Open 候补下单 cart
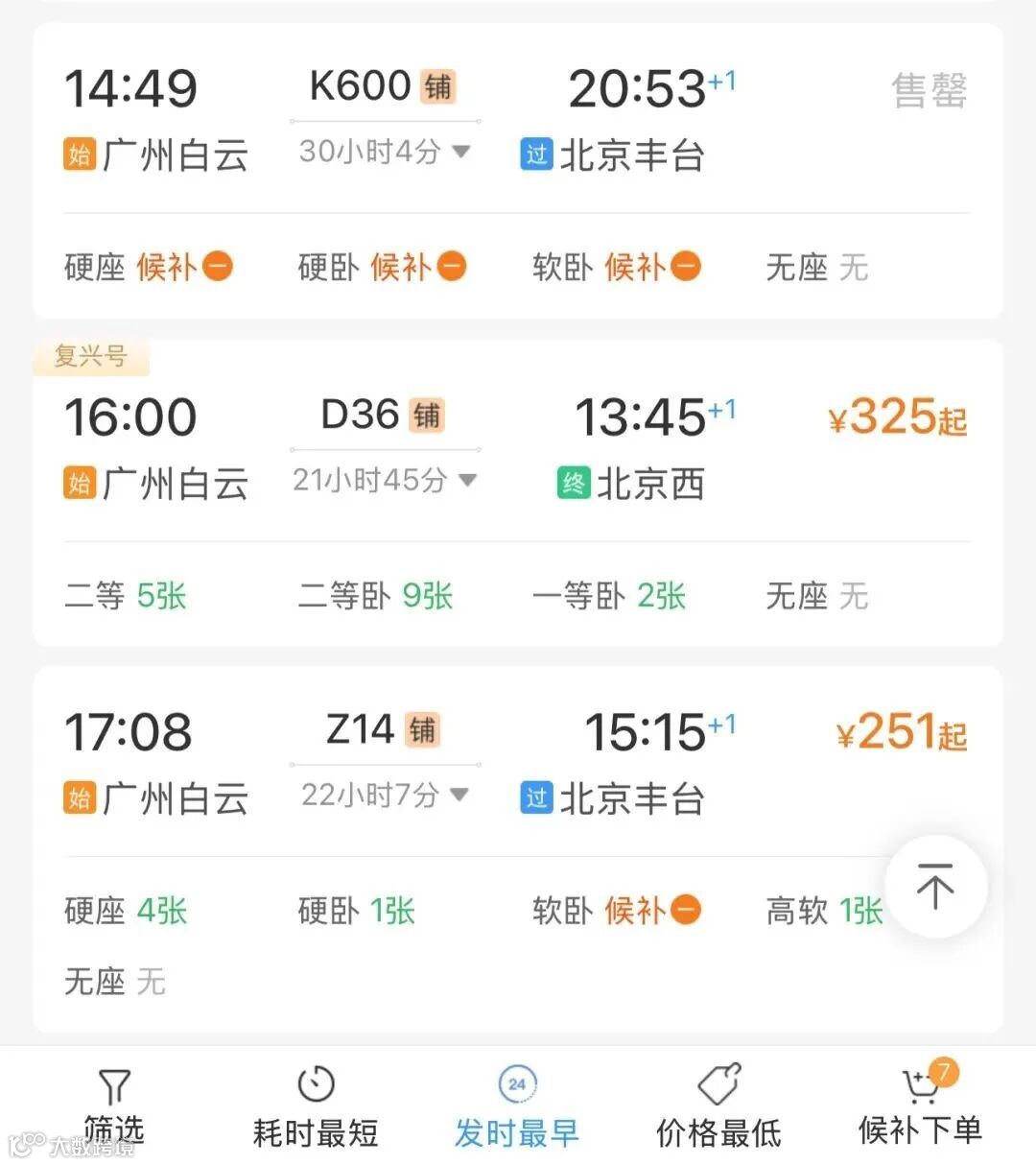 (x=920, y=1106)
